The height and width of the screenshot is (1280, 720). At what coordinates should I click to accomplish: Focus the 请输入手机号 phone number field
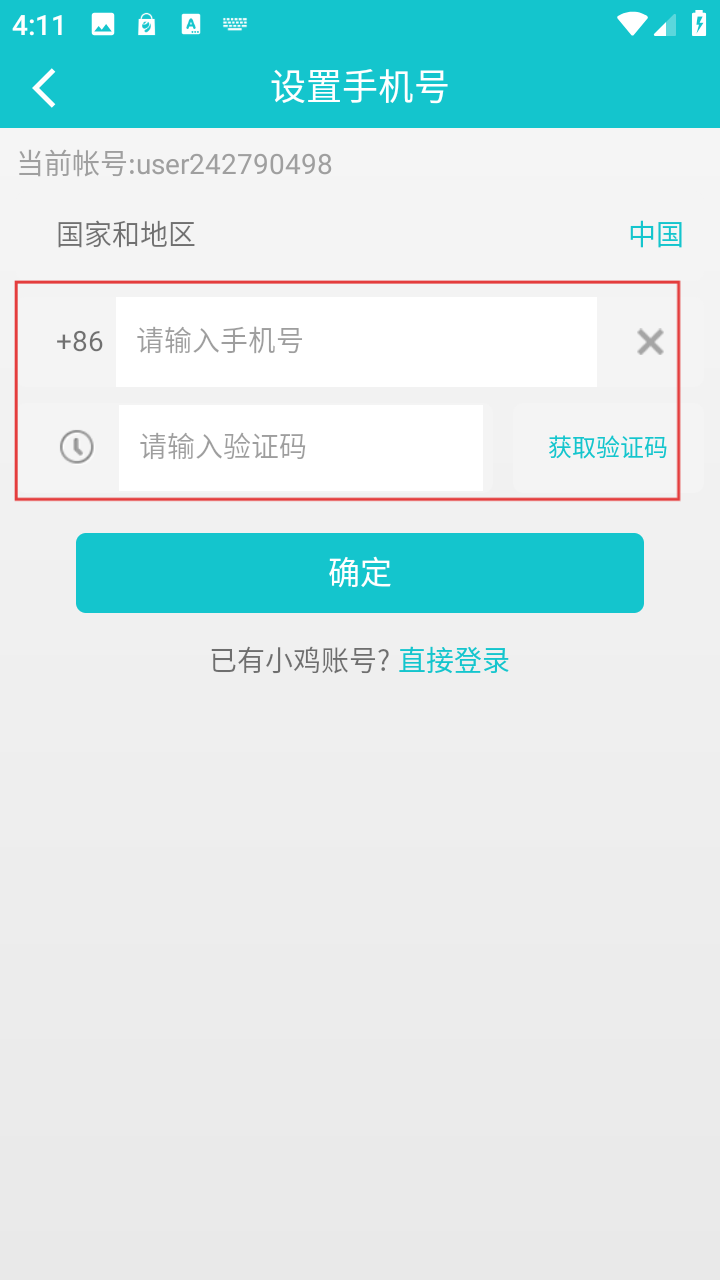point(356,342)
